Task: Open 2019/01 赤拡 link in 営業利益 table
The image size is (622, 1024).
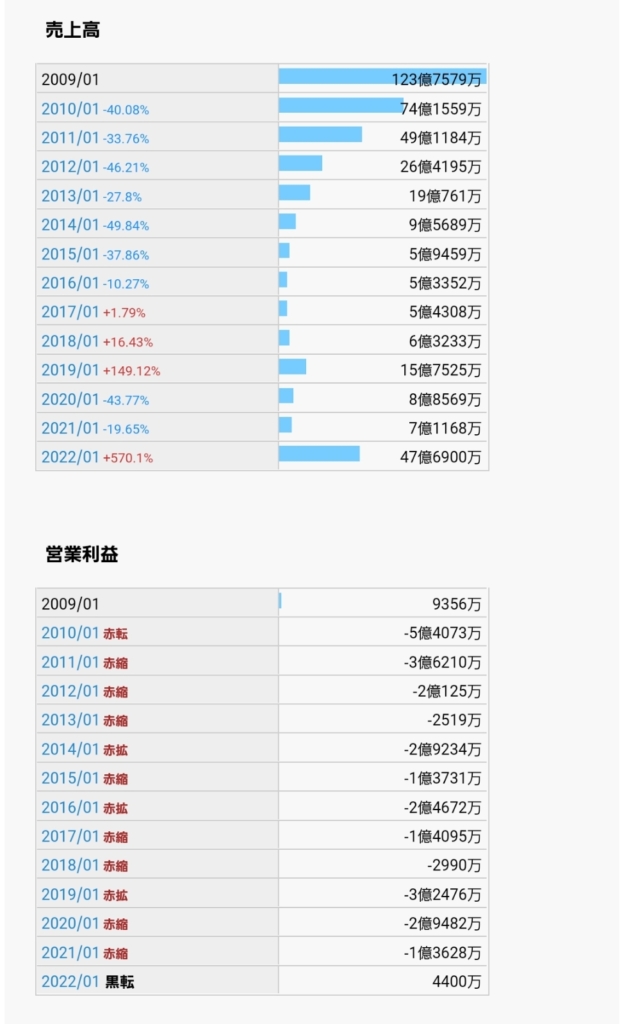Action: point(70,894)
